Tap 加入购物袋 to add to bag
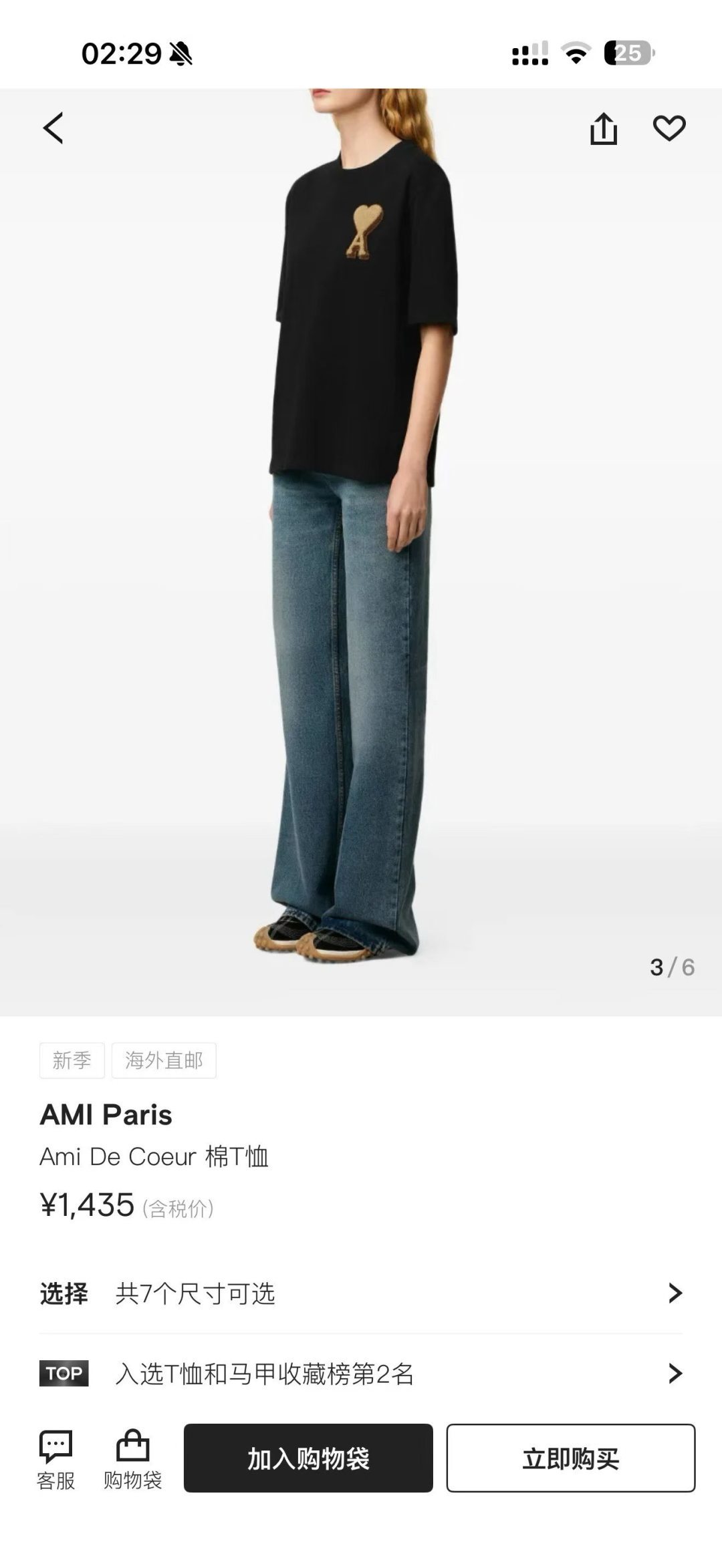The image size is (722, 1568). pyautogui.click(x=308, y=1458)
